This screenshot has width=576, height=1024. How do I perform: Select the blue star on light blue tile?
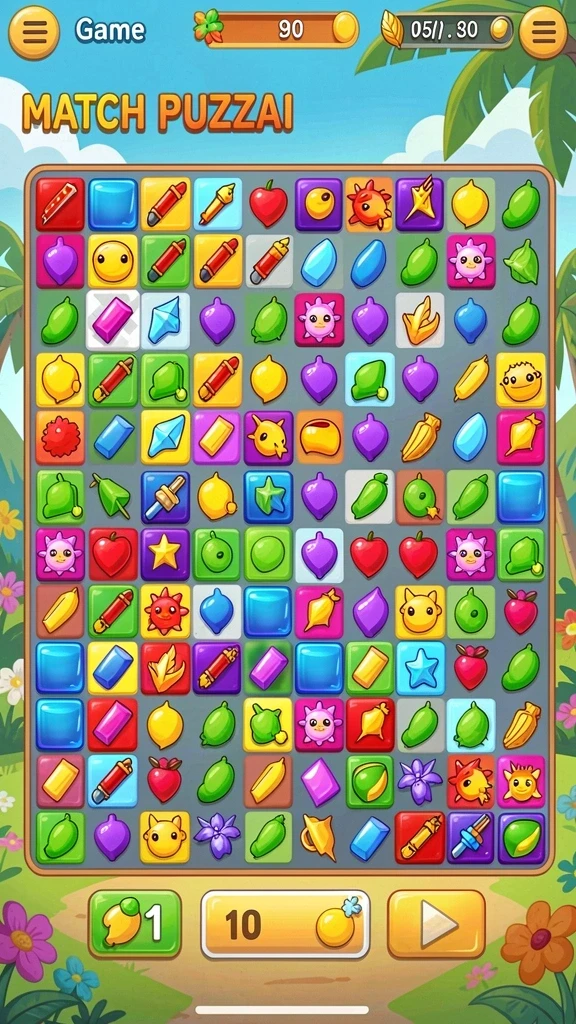tap(420, 667)
